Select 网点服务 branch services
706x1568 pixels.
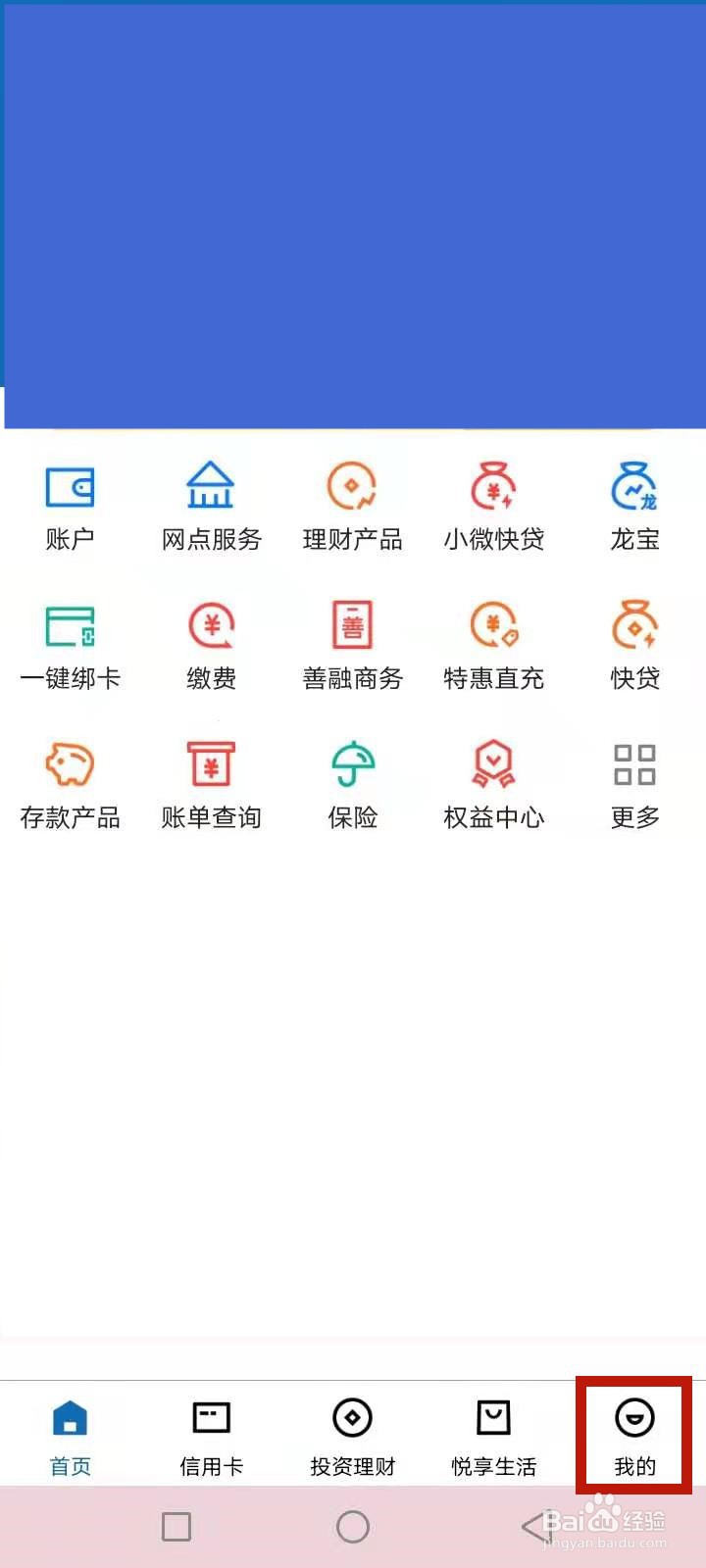[210, 505]
